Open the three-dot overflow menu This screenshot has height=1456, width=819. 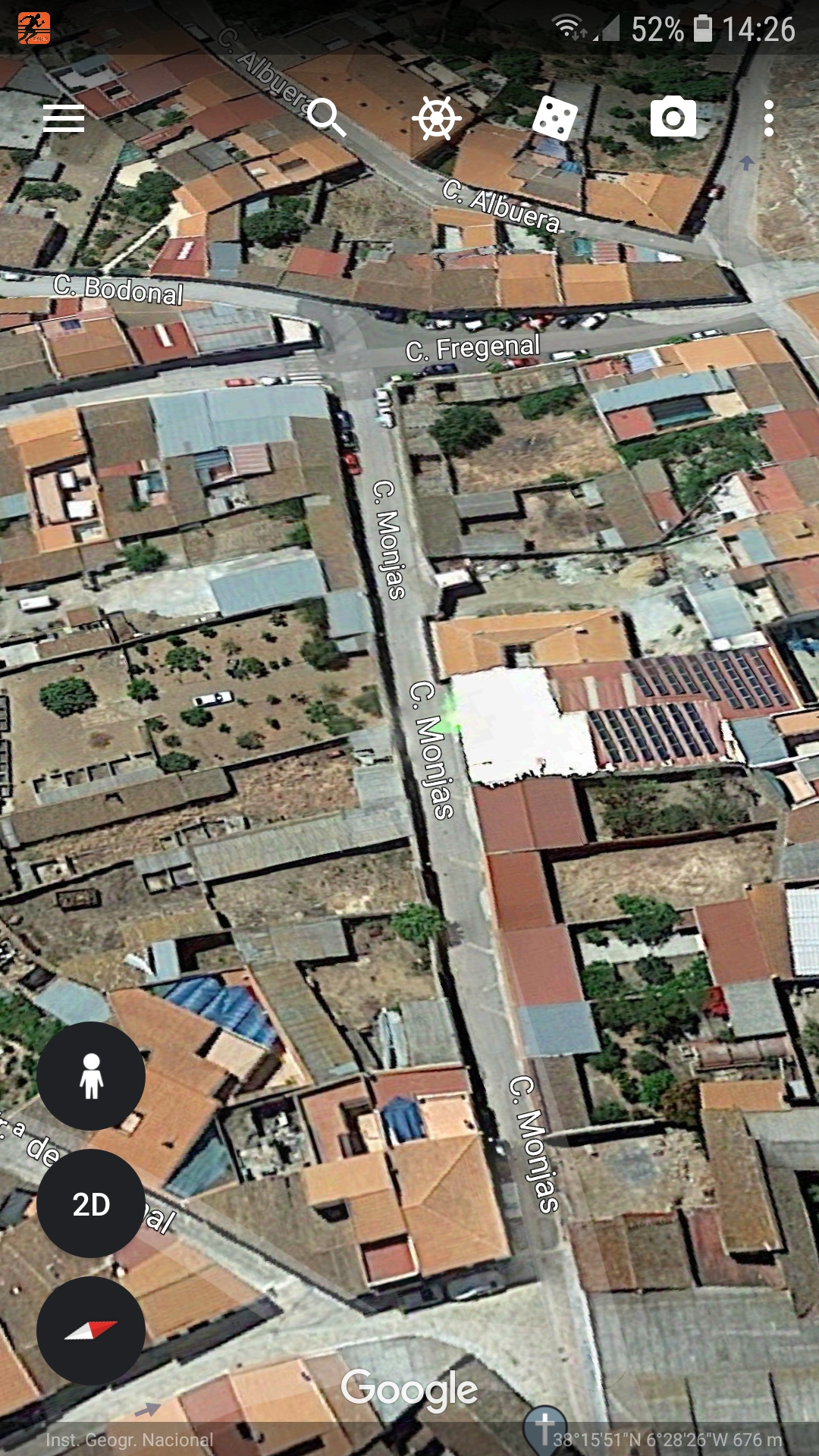click(x=768, y=119)
